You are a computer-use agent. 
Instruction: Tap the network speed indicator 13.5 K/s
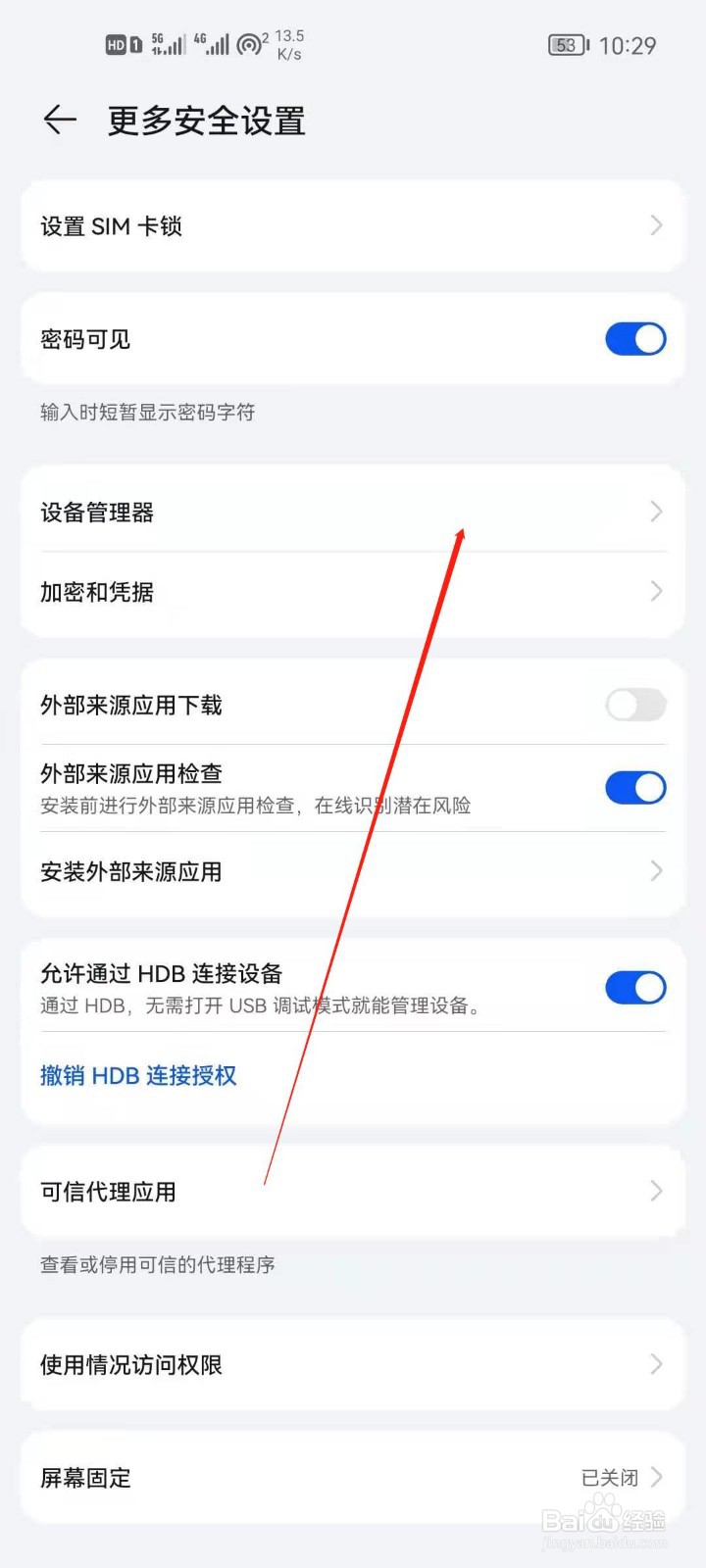tap(291, 44)
